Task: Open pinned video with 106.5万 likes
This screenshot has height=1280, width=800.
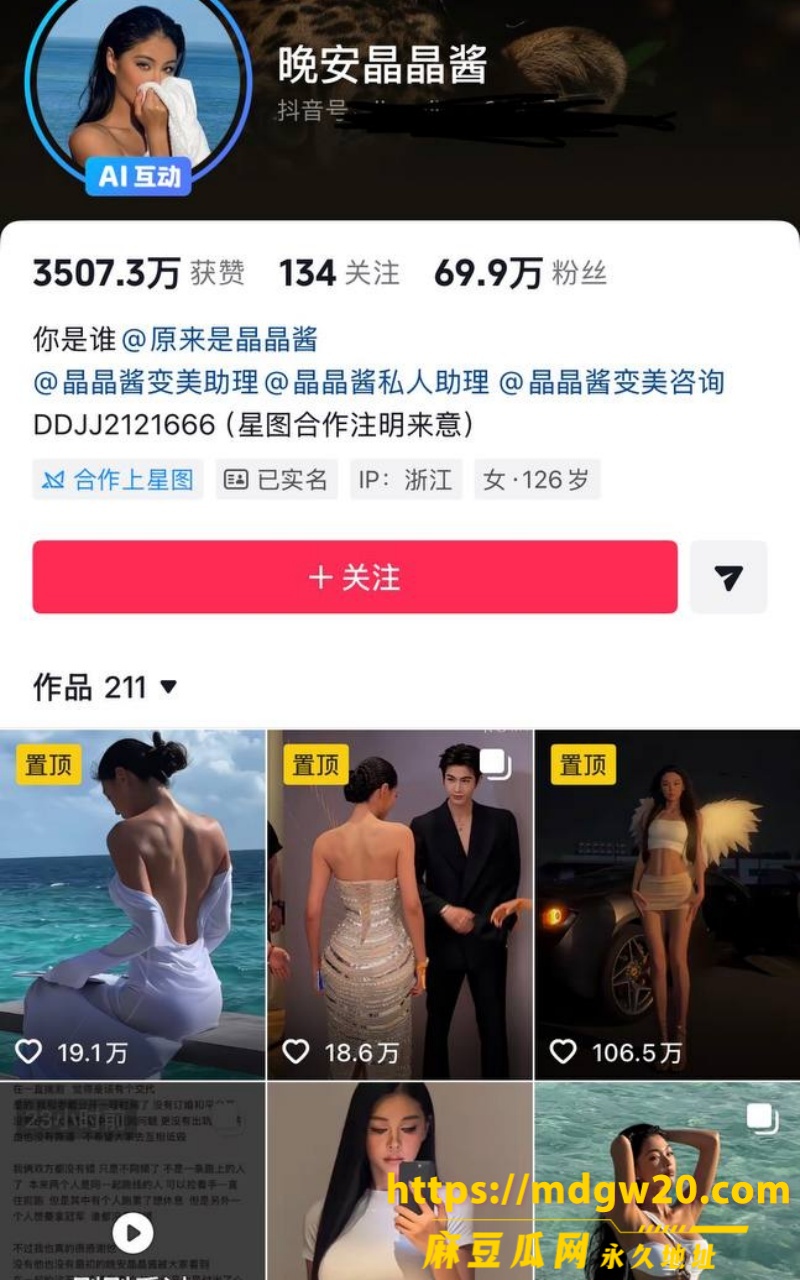Action: 668,904
